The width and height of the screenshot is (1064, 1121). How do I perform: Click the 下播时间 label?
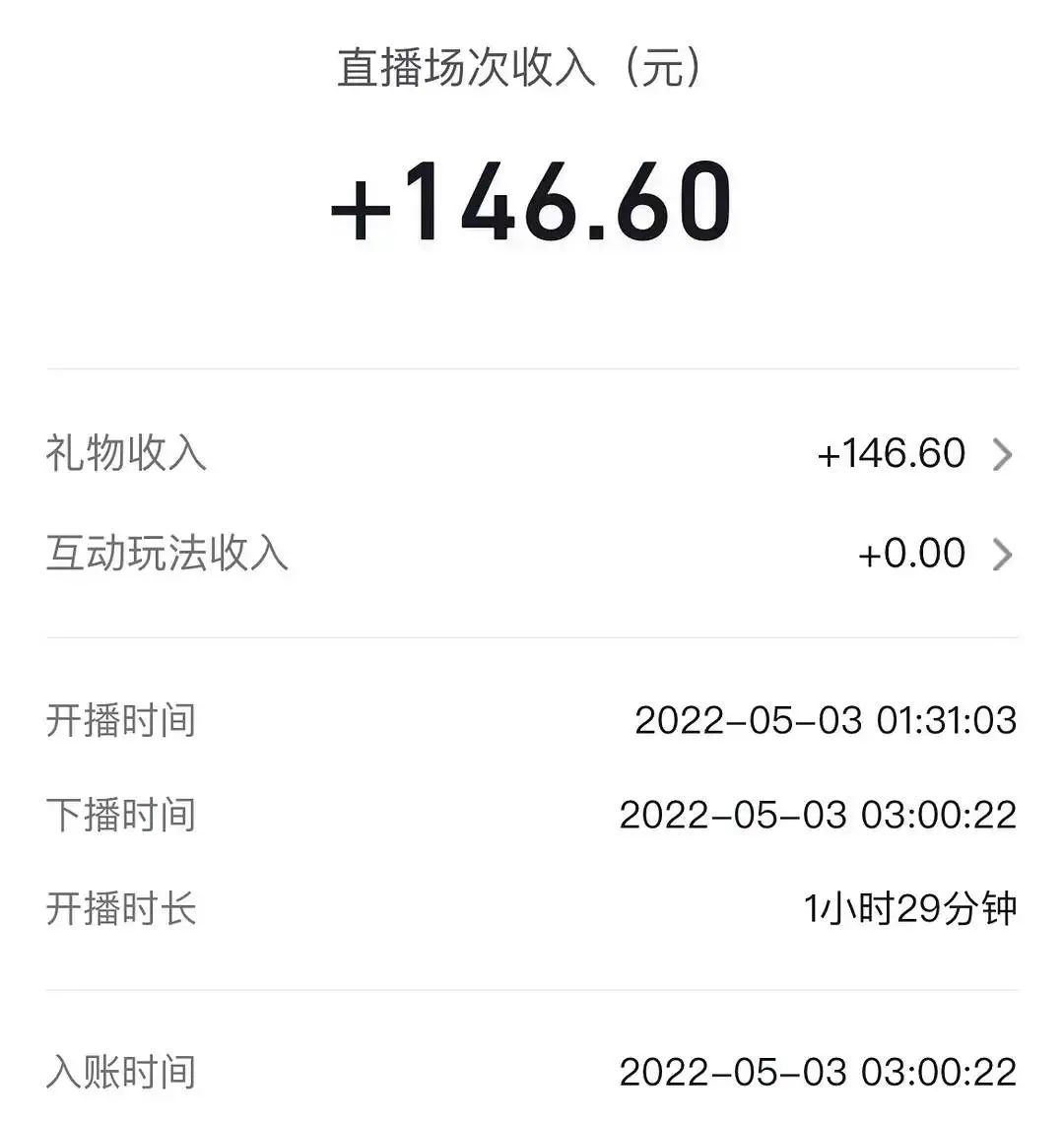pos(122,815)
